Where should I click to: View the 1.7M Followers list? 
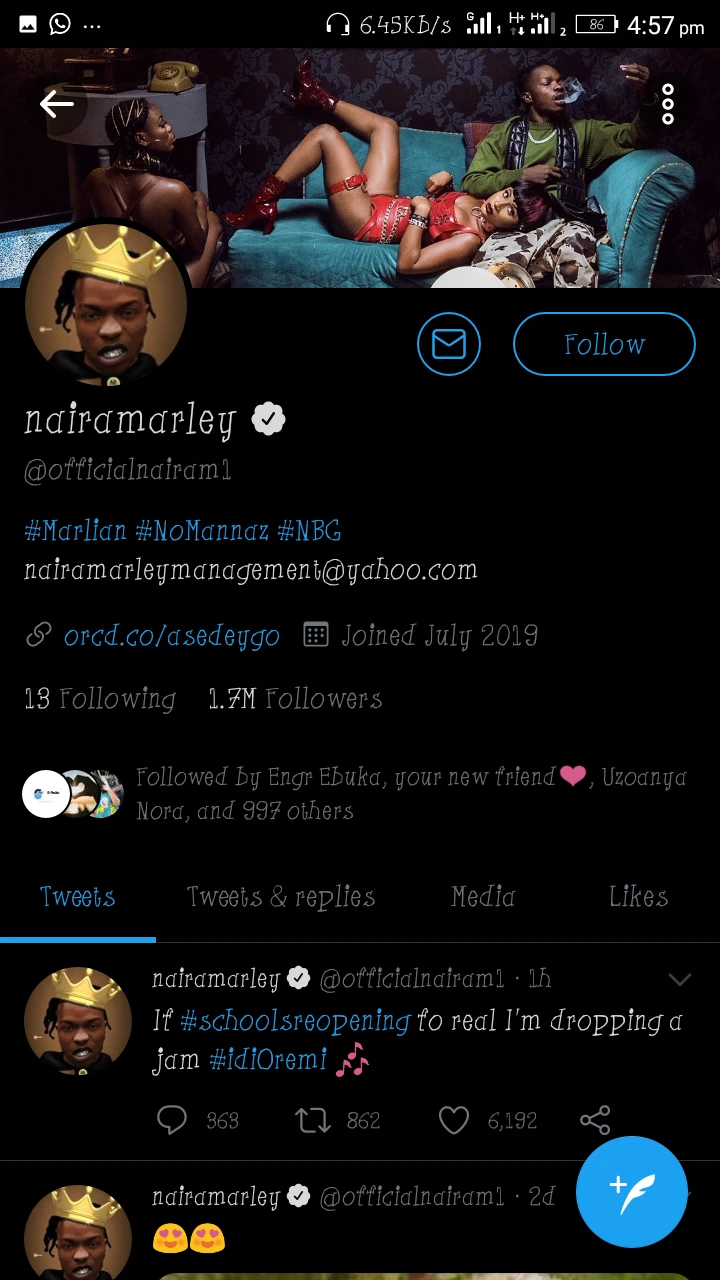[x=295, y=699]
